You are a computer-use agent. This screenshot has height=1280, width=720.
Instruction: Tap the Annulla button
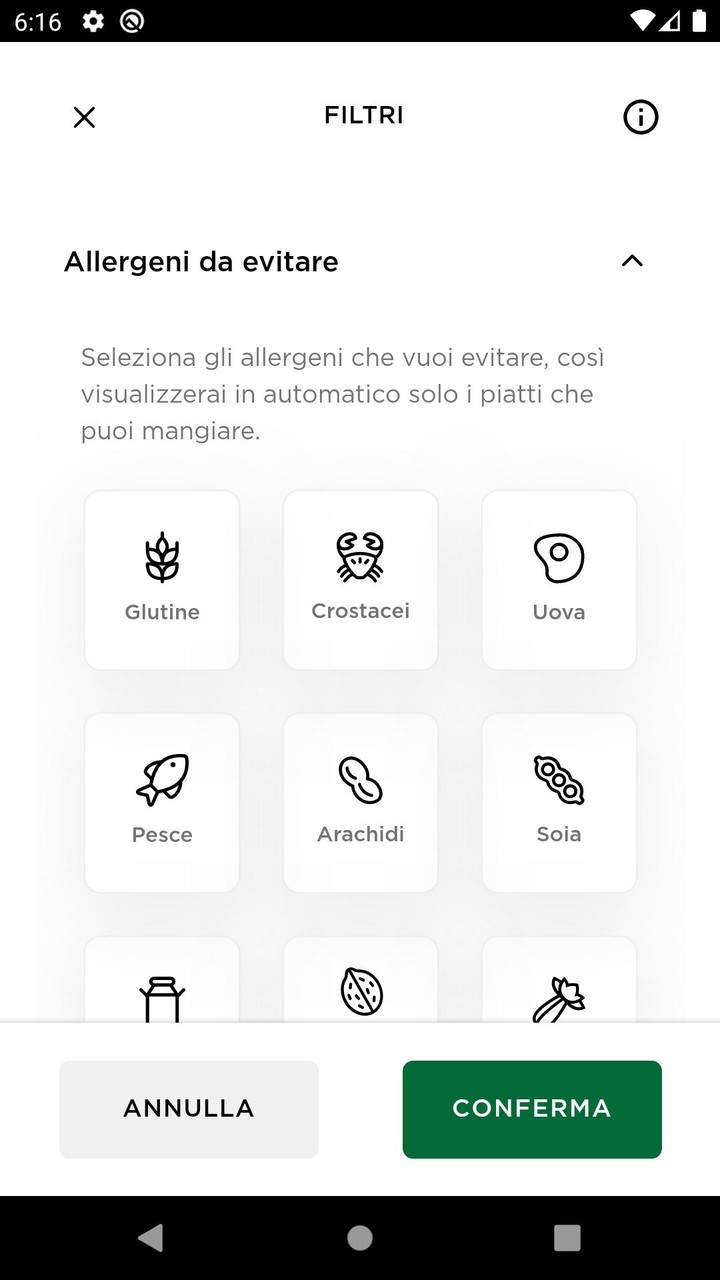[189, 1109]
